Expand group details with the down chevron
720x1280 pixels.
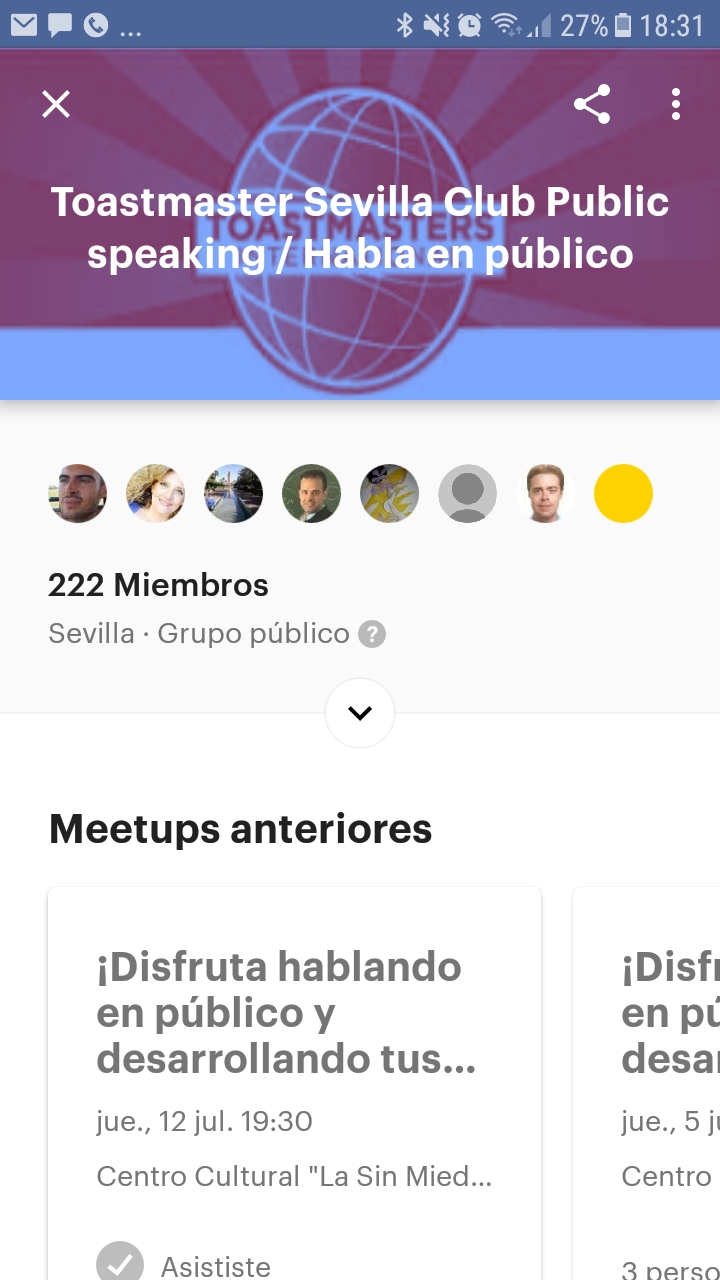coord(360,713)
